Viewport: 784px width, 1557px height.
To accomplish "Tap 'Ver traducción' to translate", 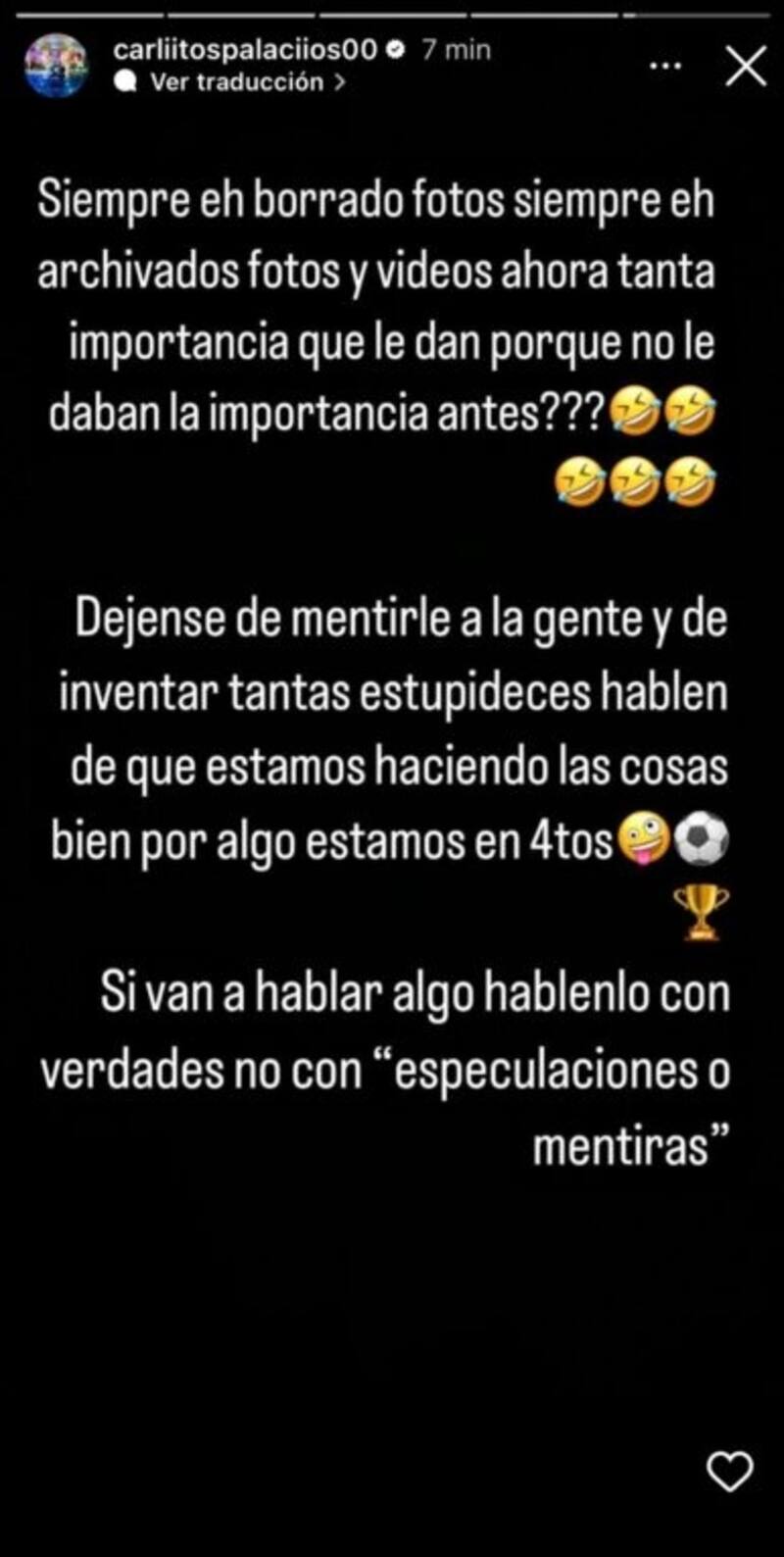I will (236, 83).
